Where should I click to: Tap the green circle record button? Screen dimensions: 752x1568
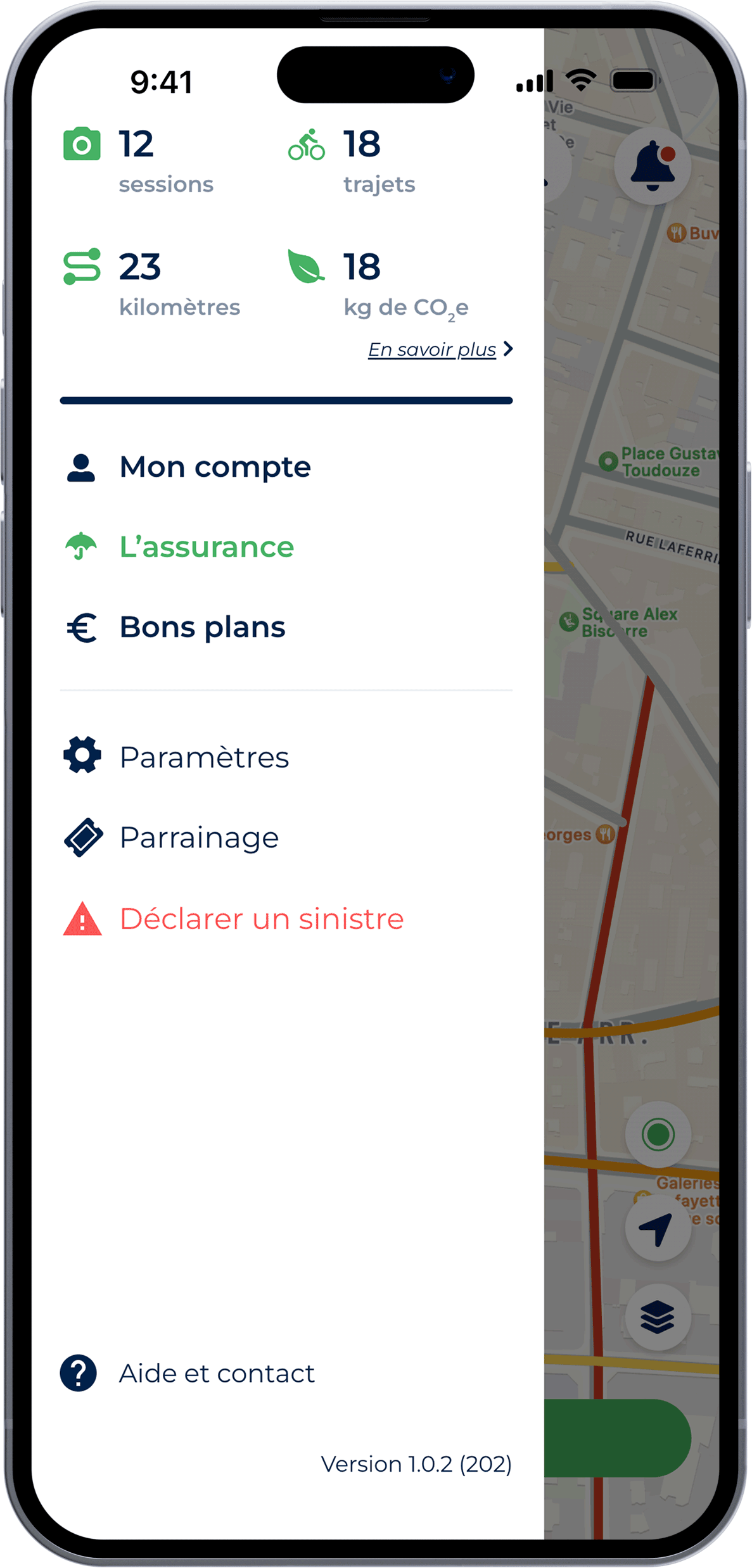(658, 1134)
